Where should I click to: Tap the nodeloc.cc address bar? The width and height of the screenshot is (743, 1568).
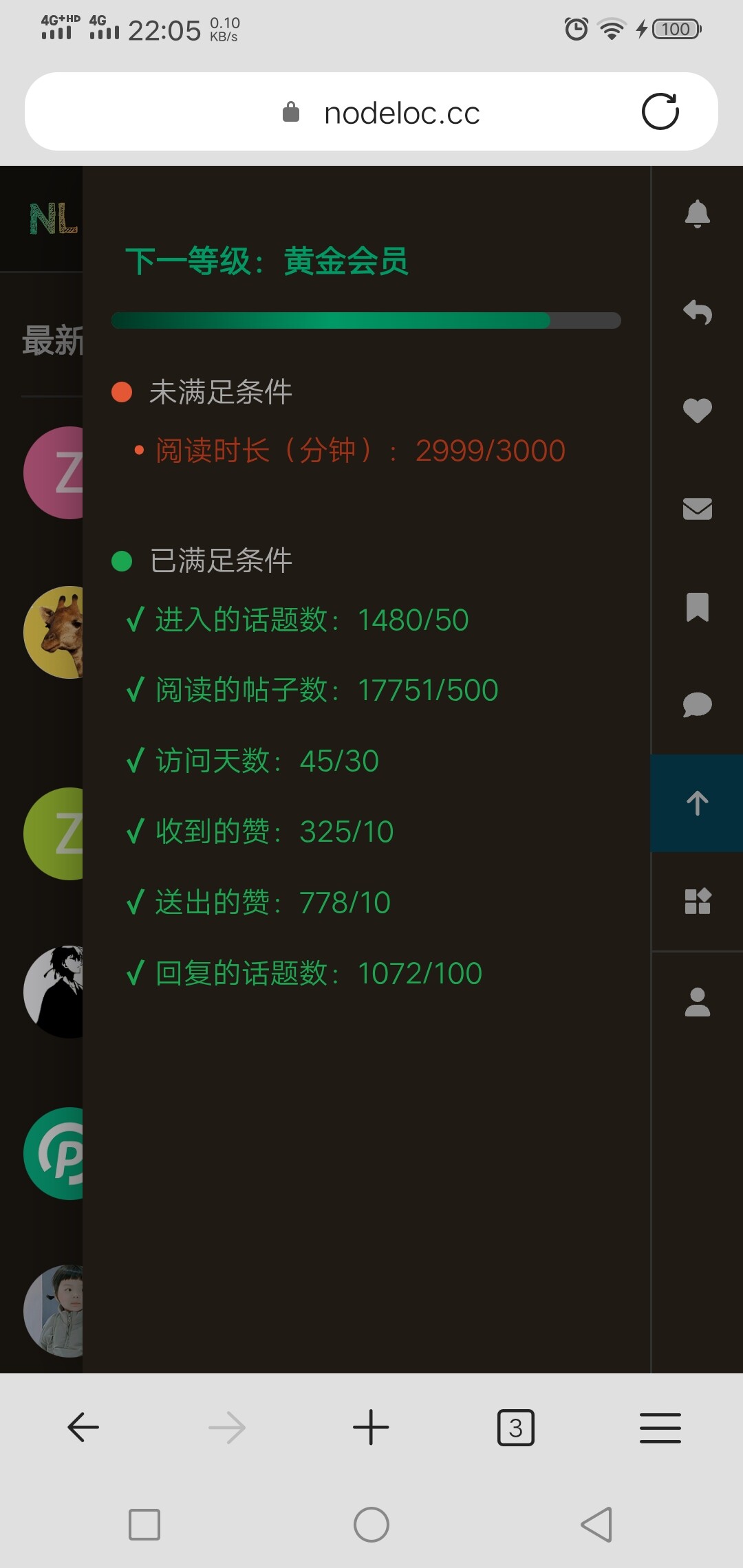[371, 111]
